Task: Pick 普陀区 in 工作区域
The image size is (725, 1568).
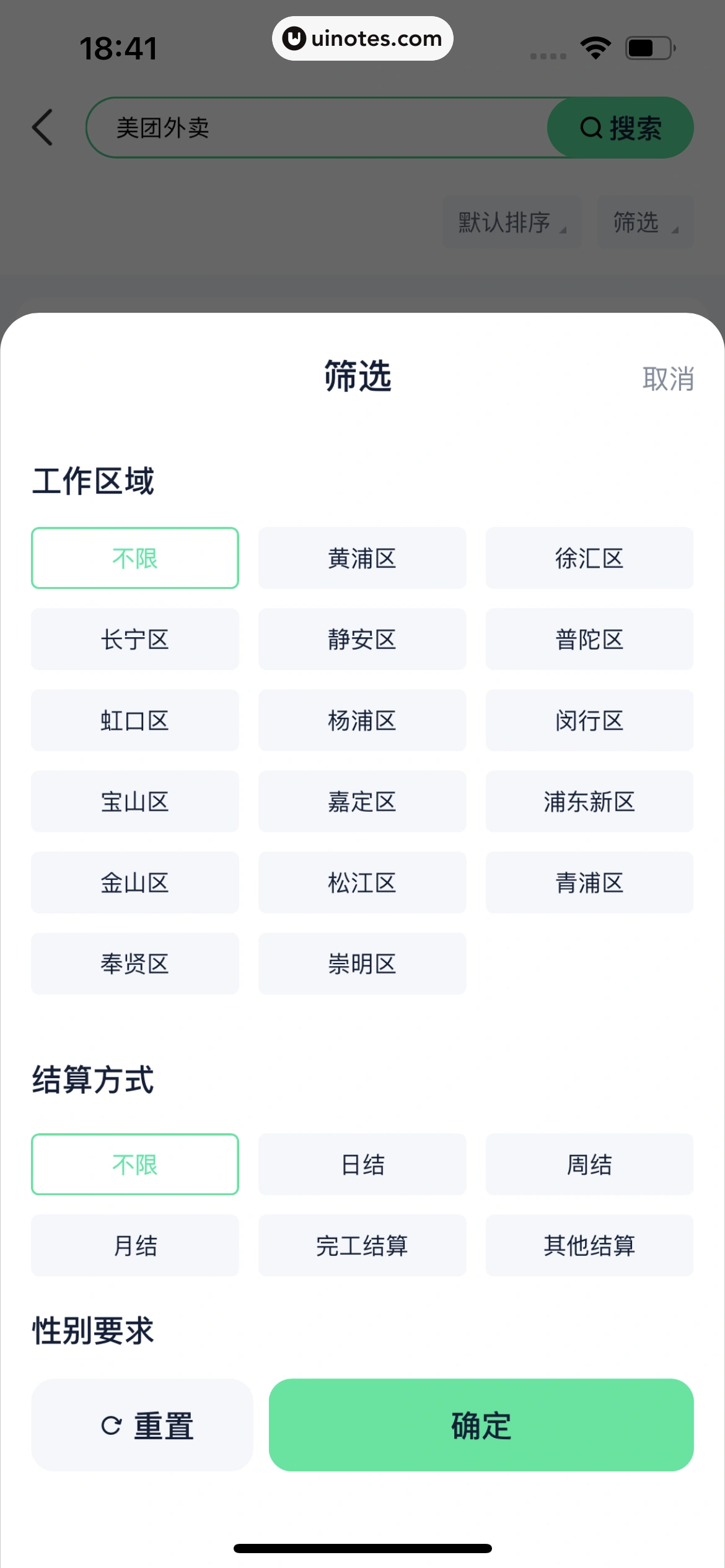Action: point(589,639)
